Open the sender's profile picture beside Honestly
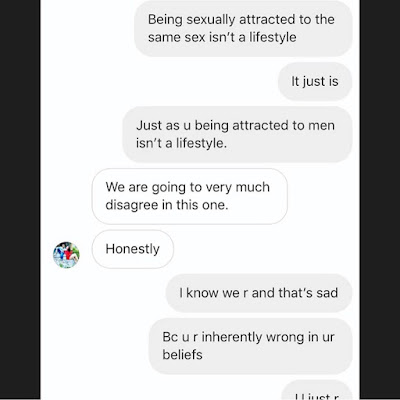The width and height of the screenshot is (400, 400). (66, 255)
